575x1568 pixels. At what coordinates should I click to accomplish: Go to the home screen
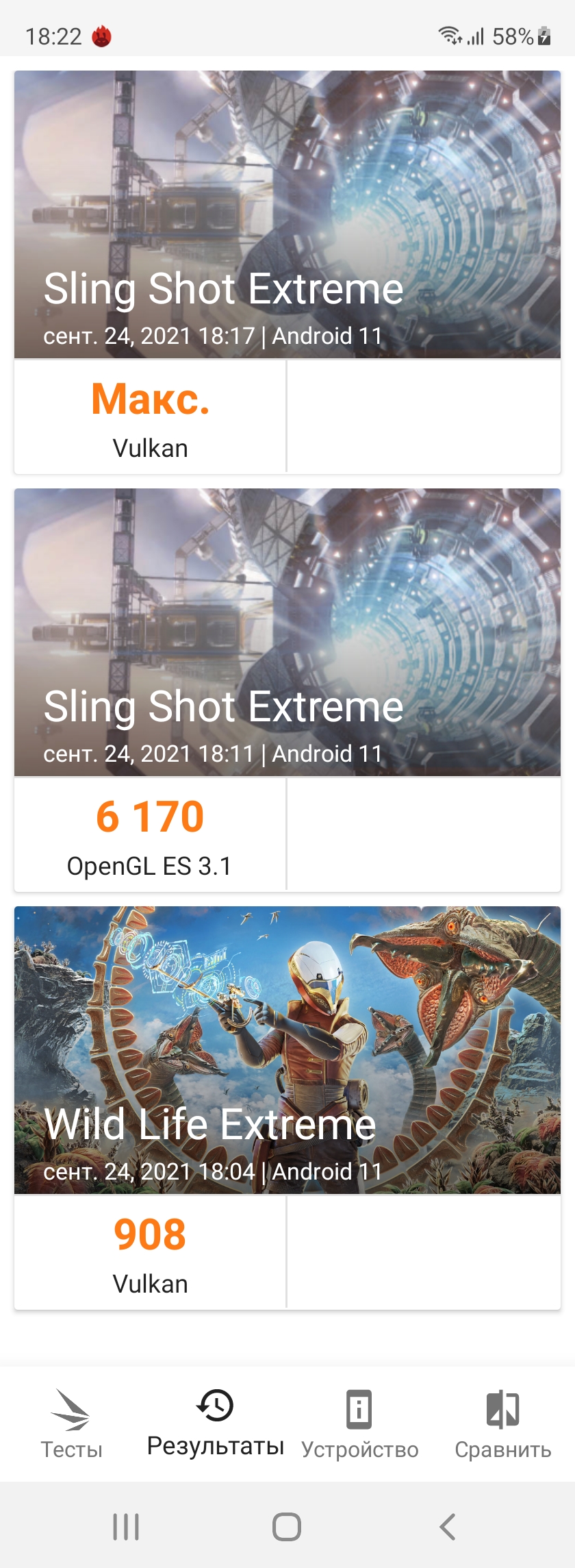coord(287,1527)
